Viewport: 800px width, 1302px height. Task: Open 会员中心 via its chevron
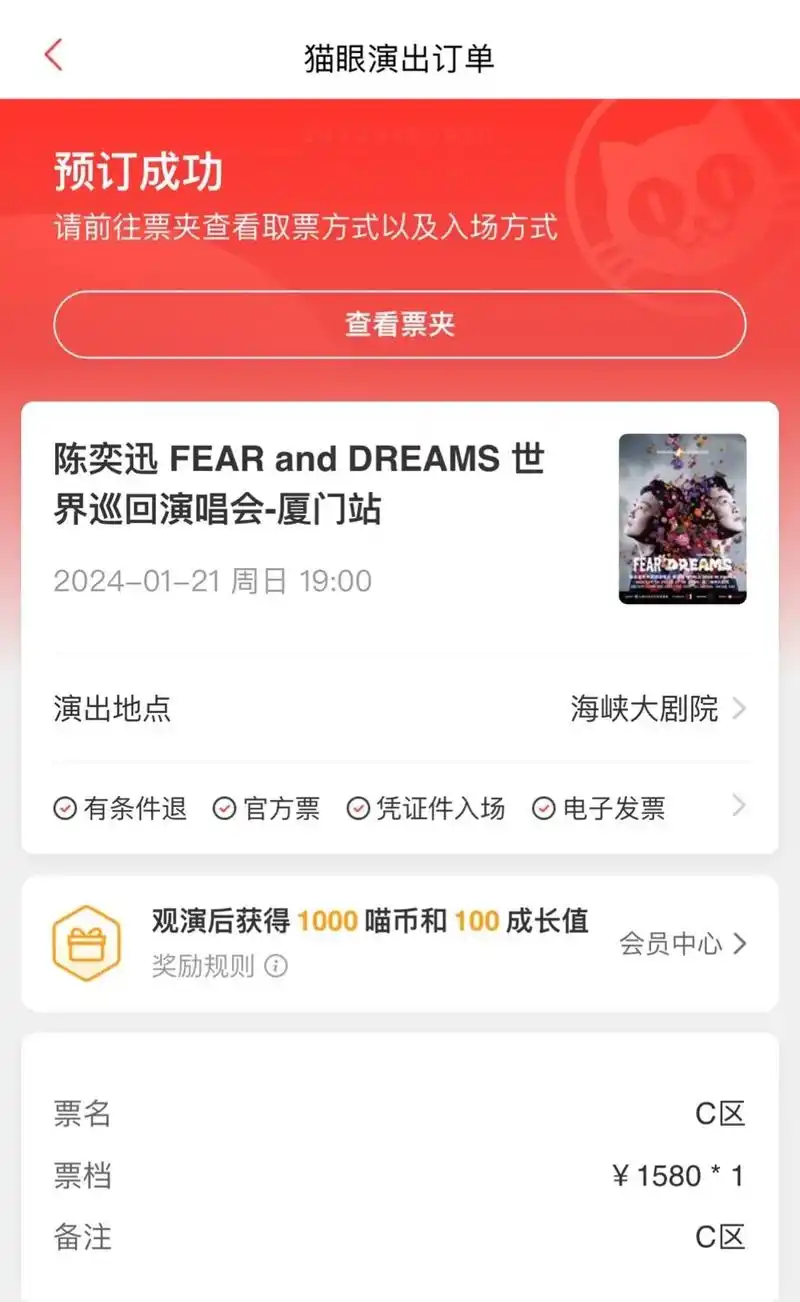tap(740, 943)
